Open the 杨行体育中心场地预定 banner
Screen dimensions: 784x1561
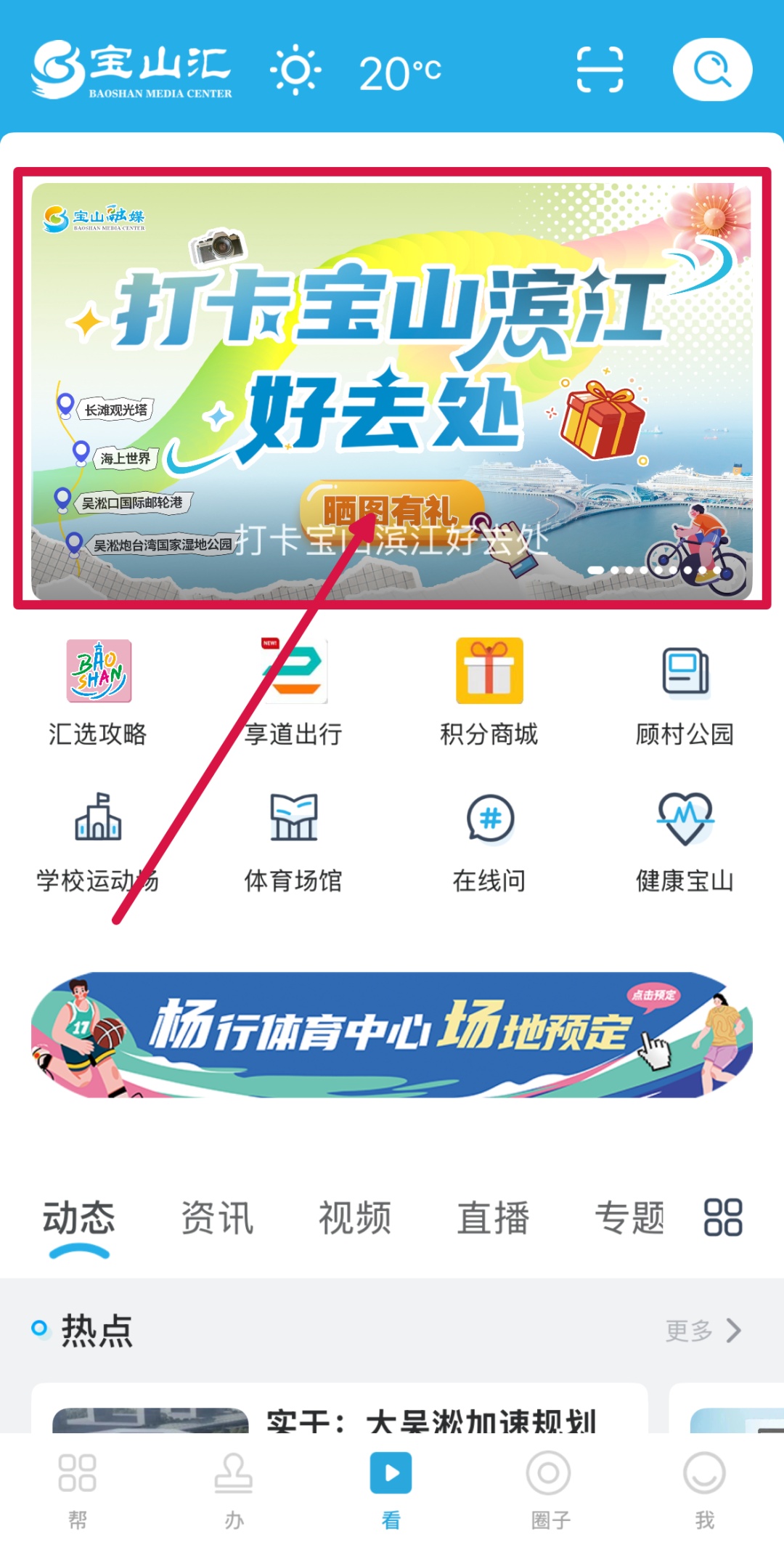392,1034
